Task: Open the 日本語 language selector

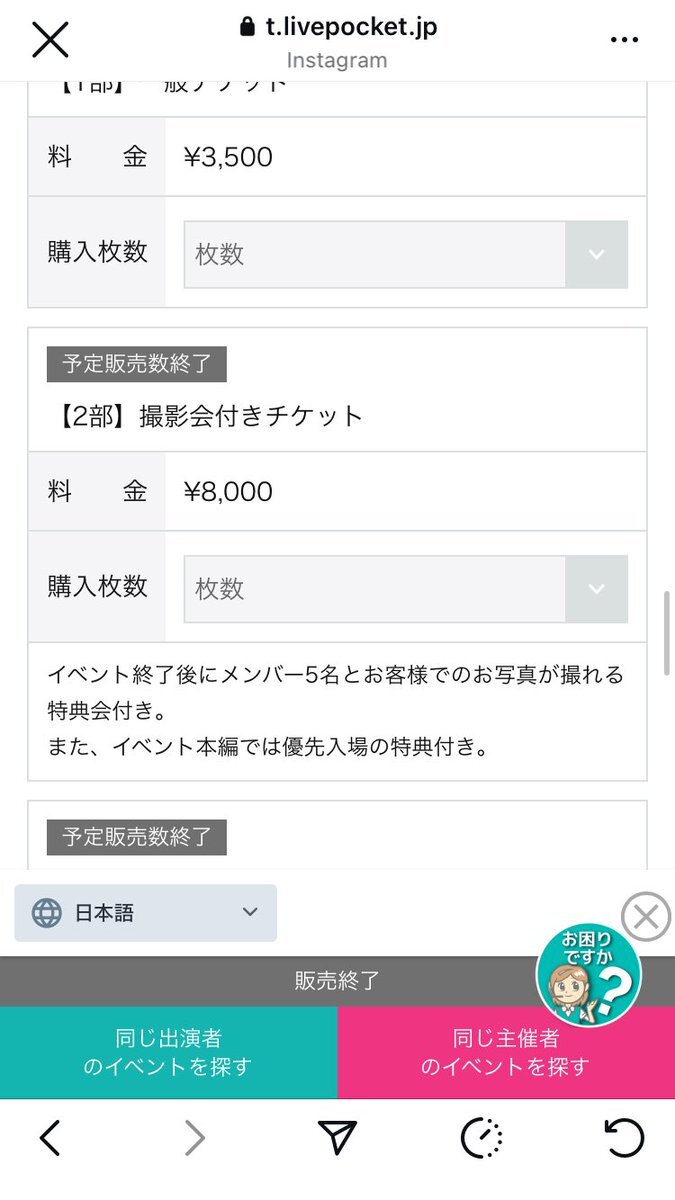Action: point(146,913)
